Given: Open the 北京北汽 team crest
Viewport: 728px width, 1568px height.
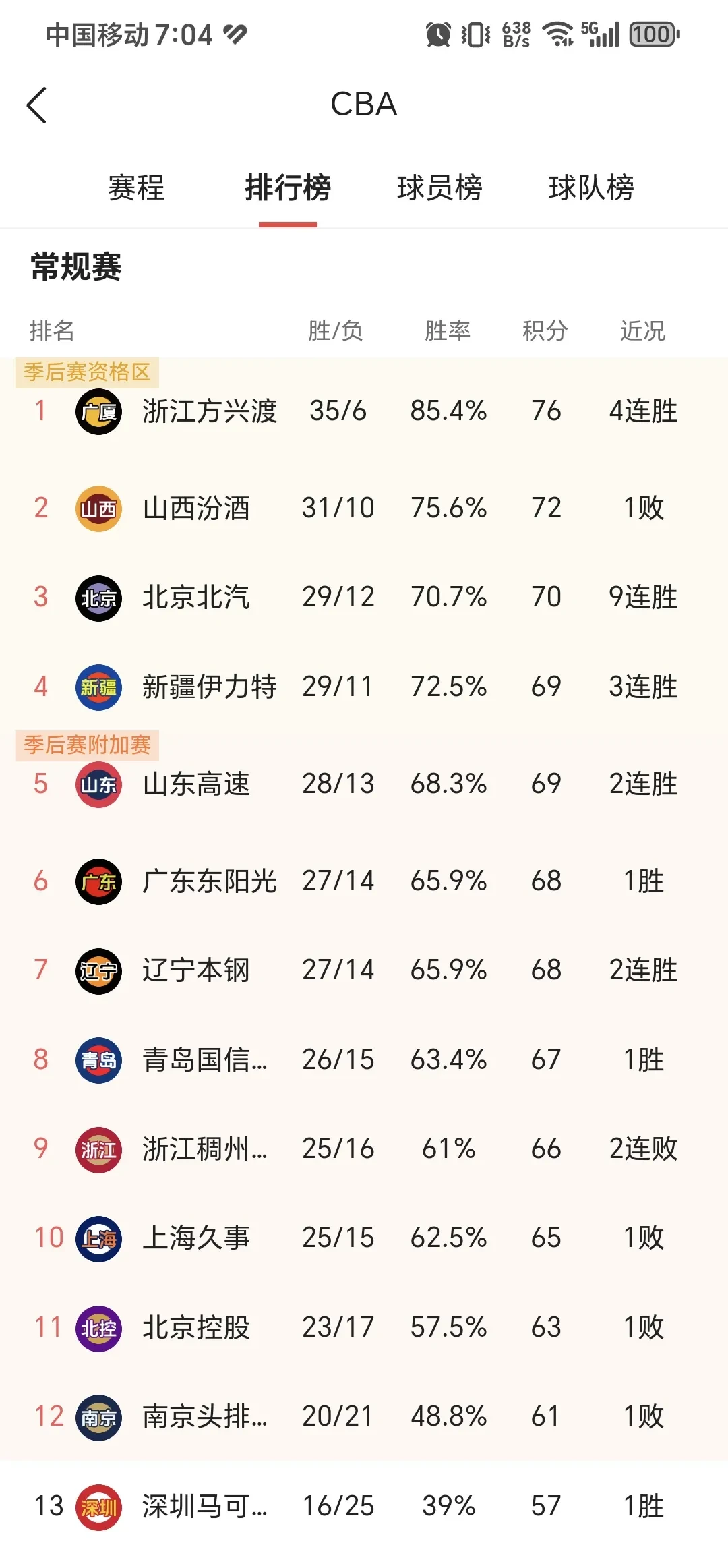Looking at the screenshot, I should [98, 597].
